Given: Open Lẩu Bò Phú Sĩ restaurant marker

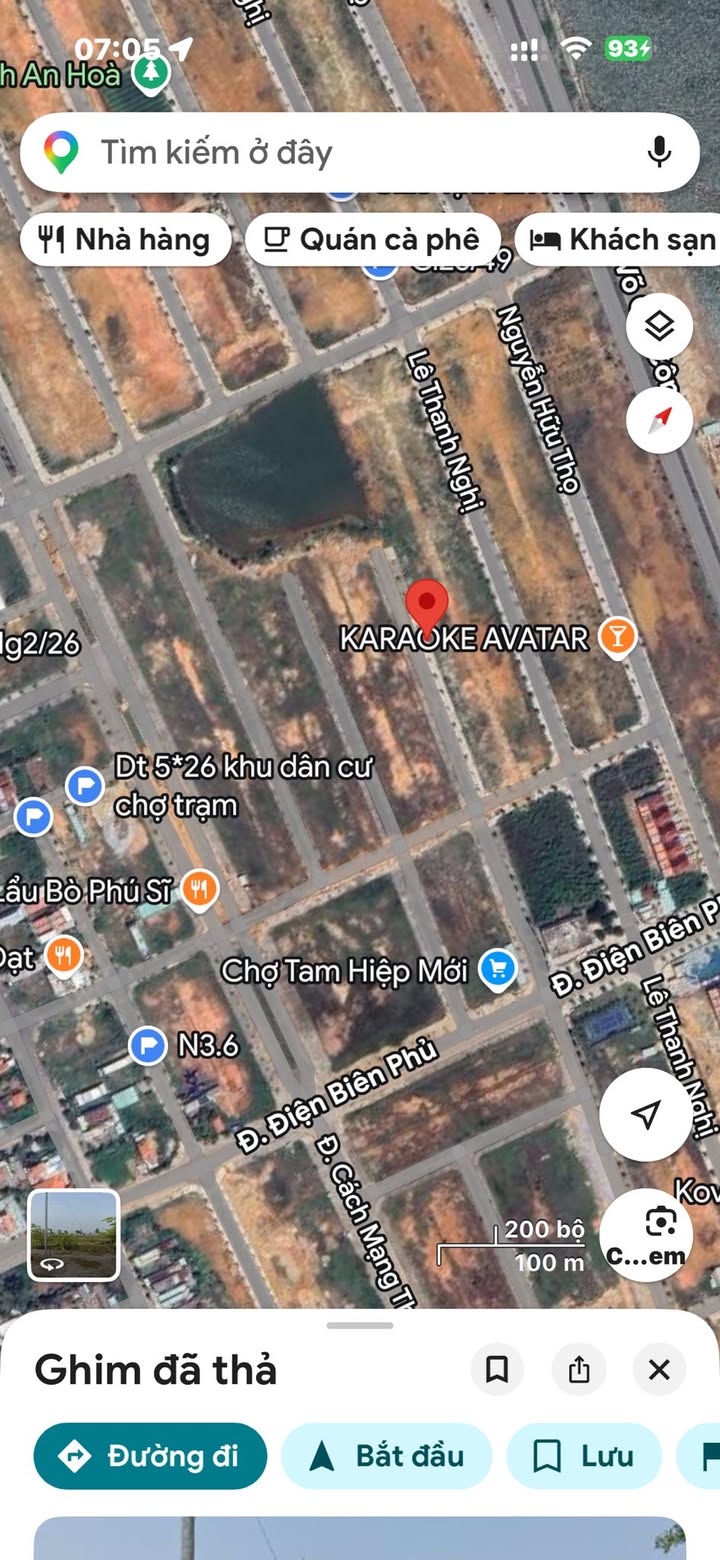Looking at the screenshot, I should click(x=200, y=889).
